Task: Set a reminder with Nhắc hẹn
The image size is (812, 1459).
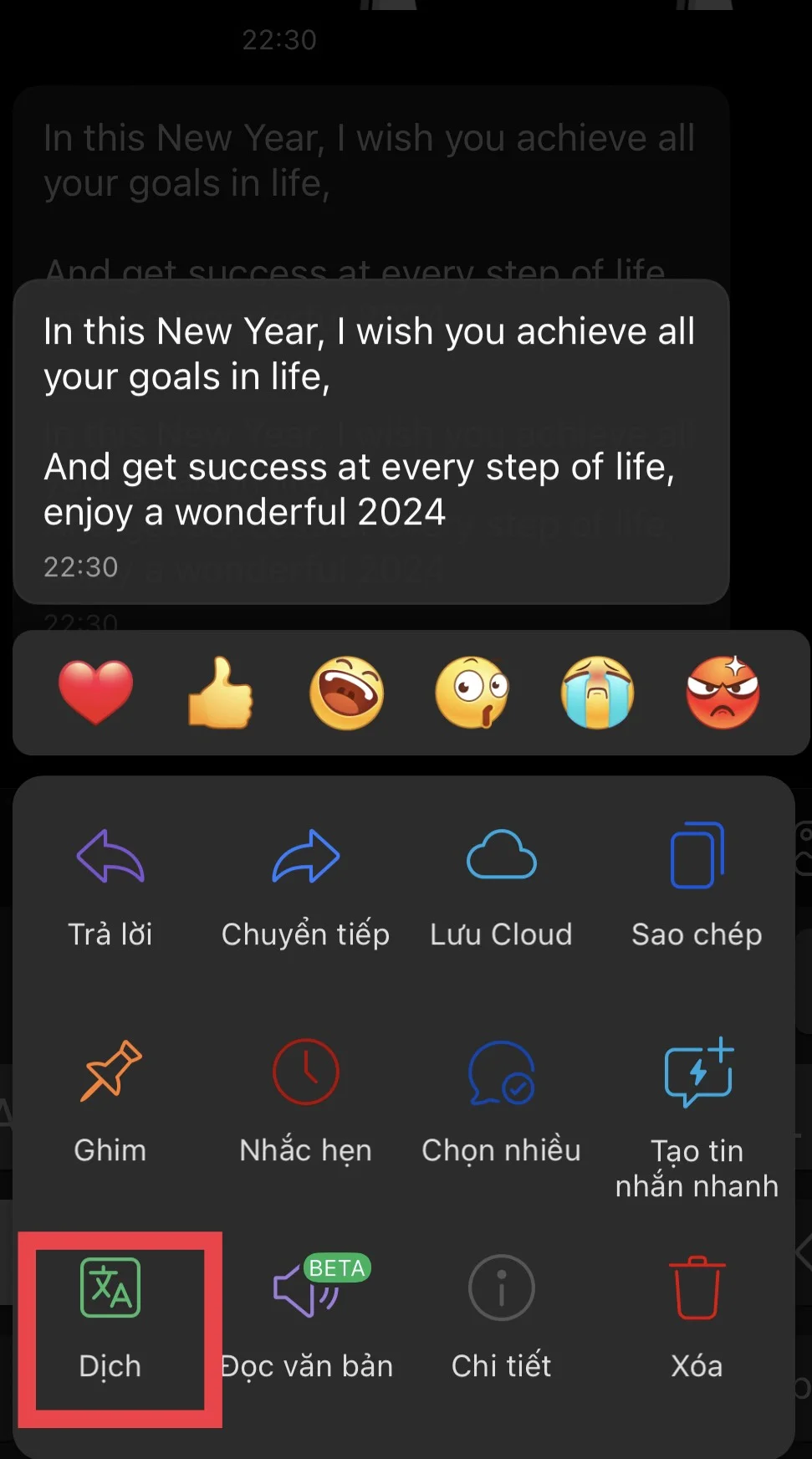Action: point(306,1103)
